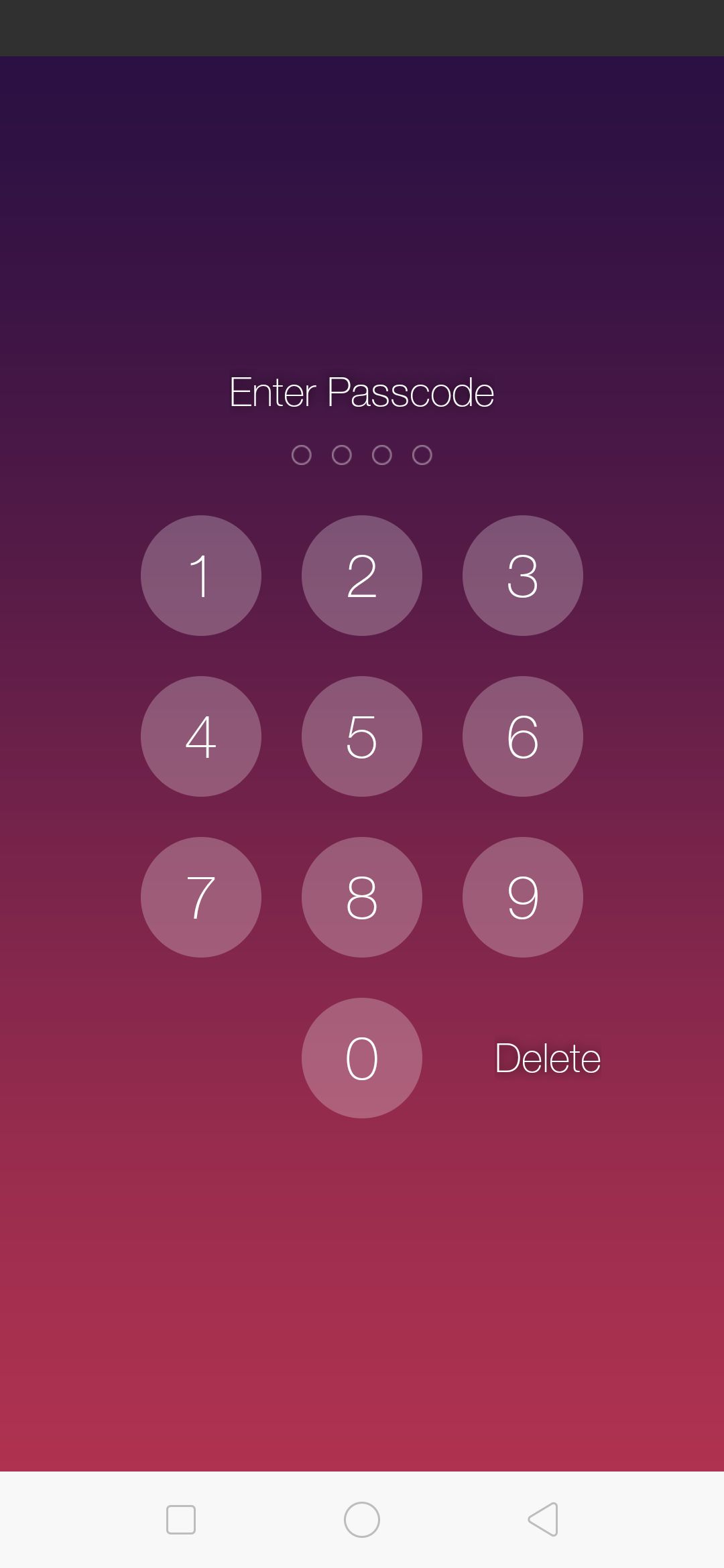This screenshot has height=1568, width=724.
Task: Enter digit 2 on the keypad
Action: pyautogui.click(x=362, y=576)
